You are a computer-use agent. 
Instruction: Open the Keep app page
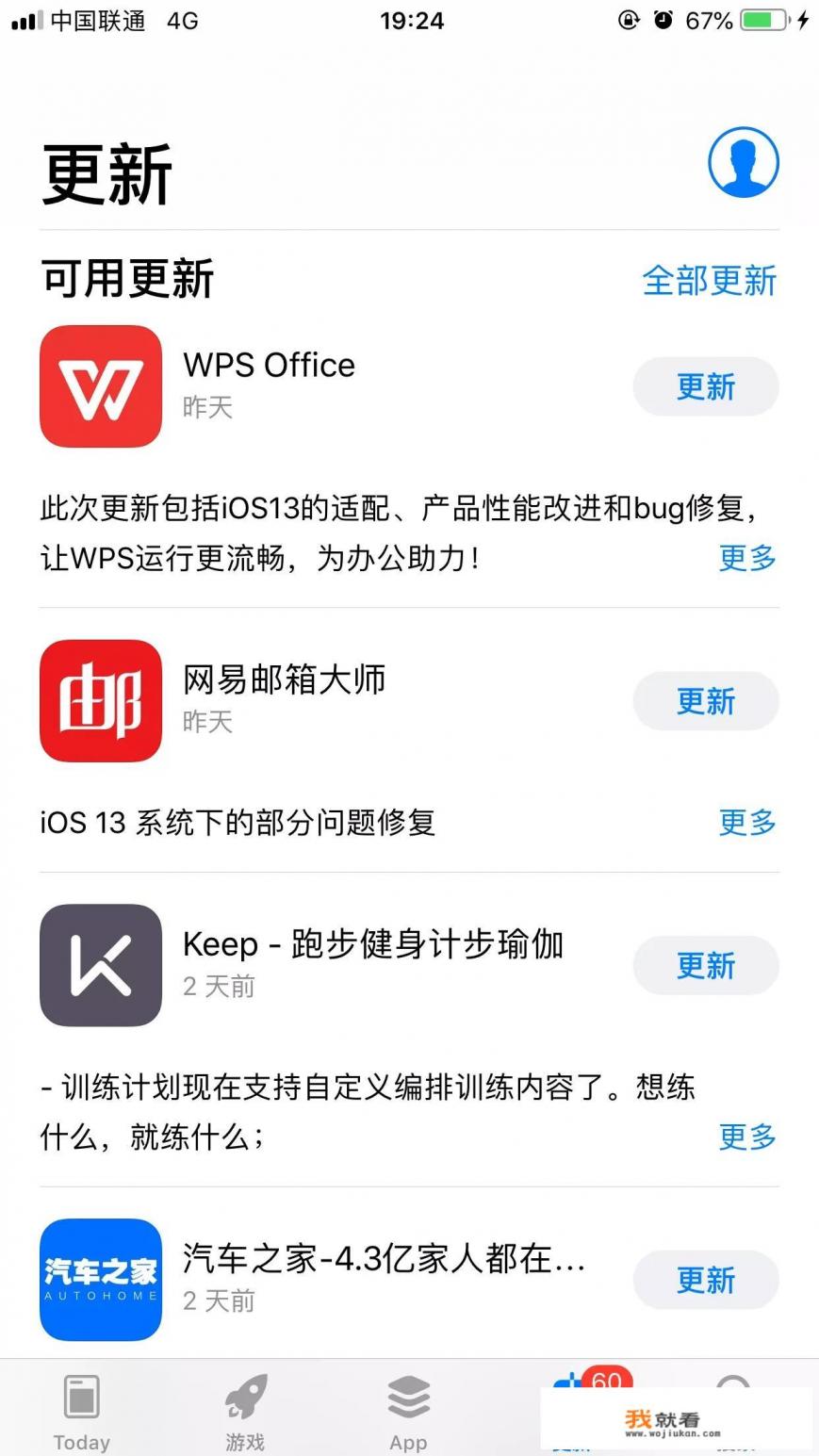pyautogui.click(x=101, y=965)
